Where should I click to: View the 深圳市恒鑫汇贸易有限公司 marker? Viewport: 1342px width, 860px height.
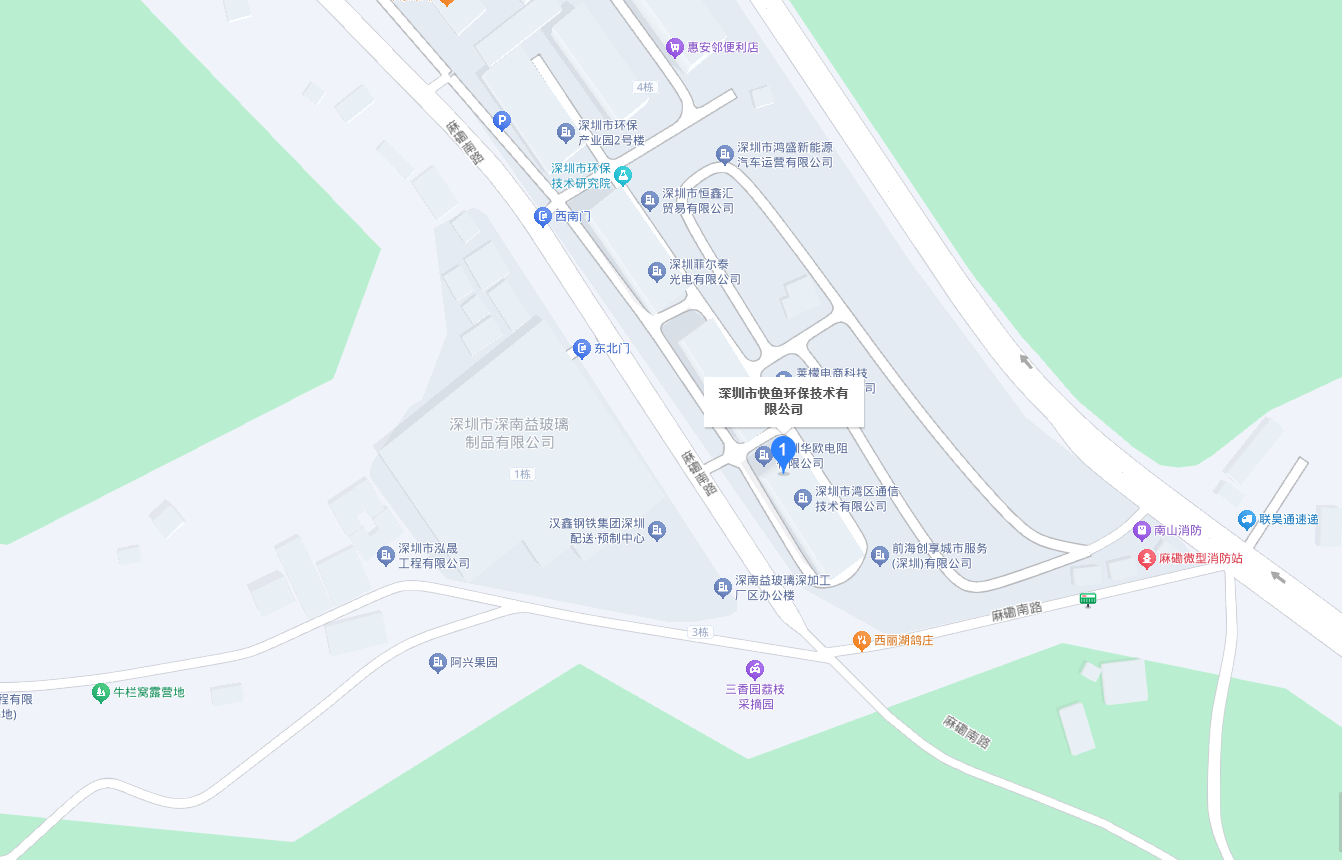650,201
